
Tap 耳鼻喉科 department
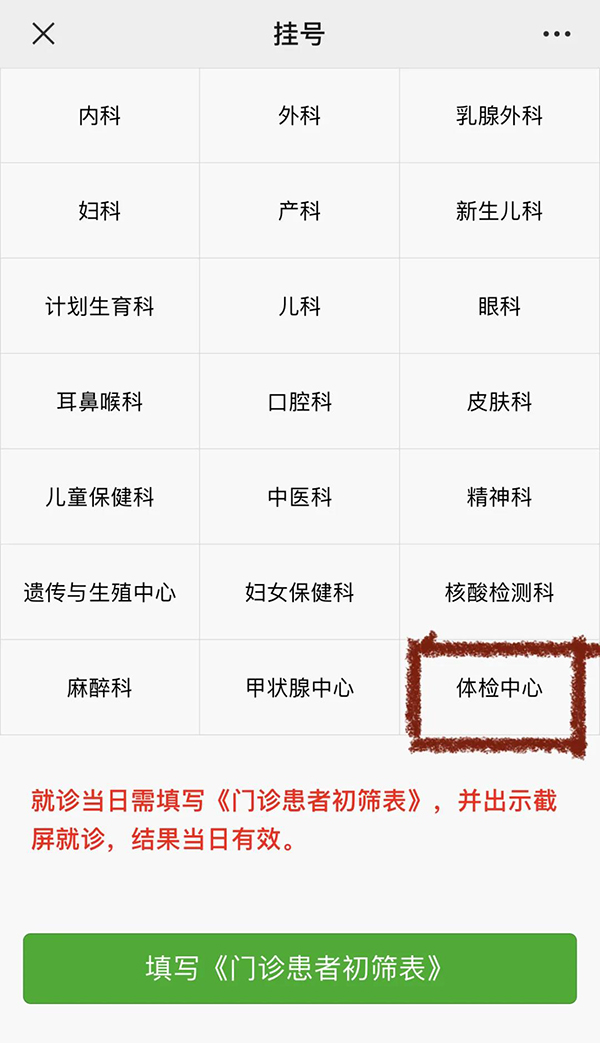[100, 402]
